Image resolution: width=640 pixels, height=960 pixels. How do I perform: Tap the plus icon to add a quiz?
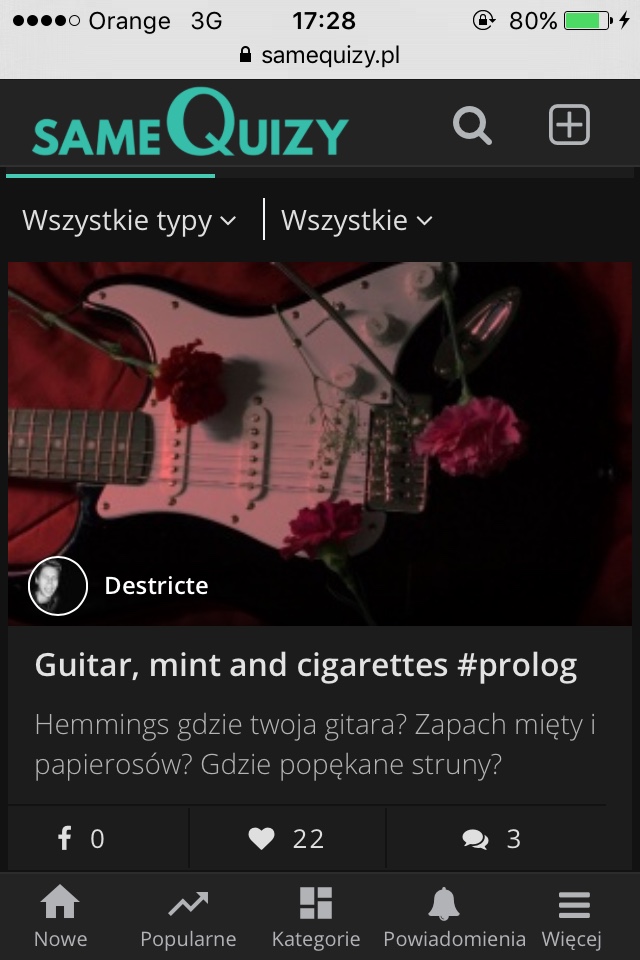point(569,126)
